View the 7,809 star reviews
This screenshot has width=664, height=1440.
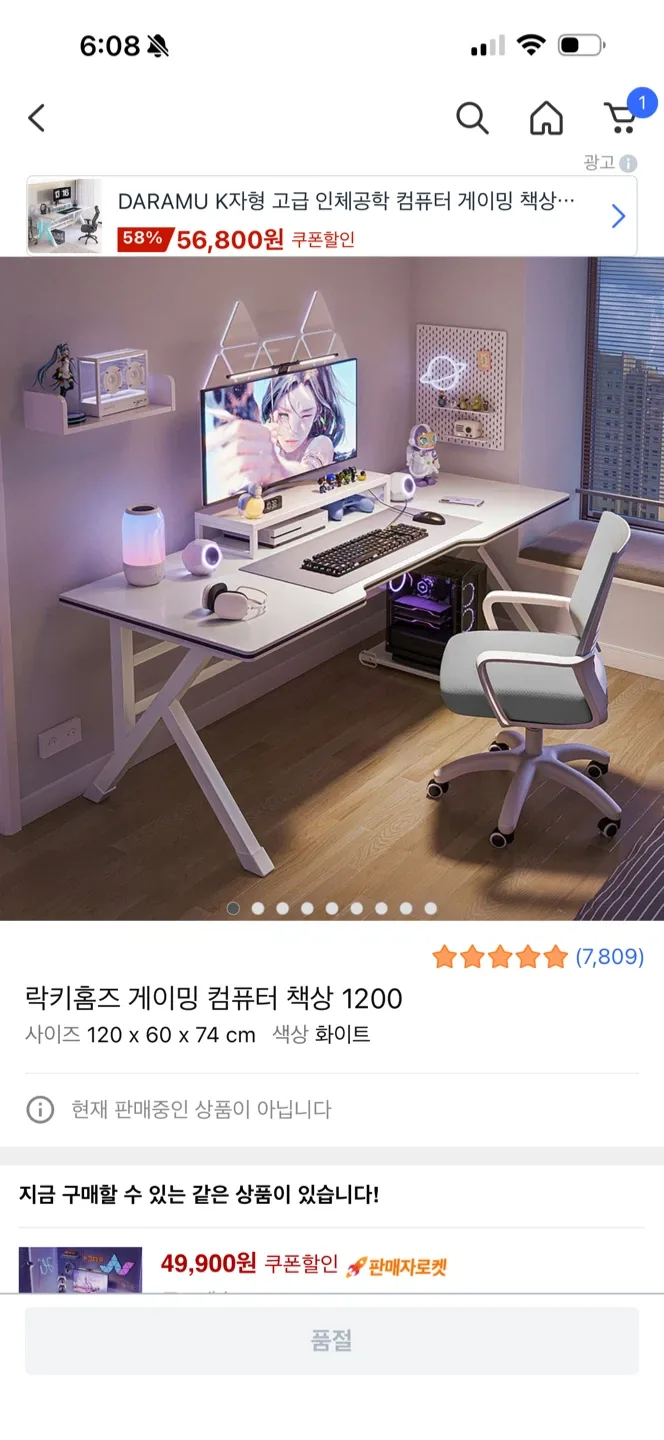[538, 957]
